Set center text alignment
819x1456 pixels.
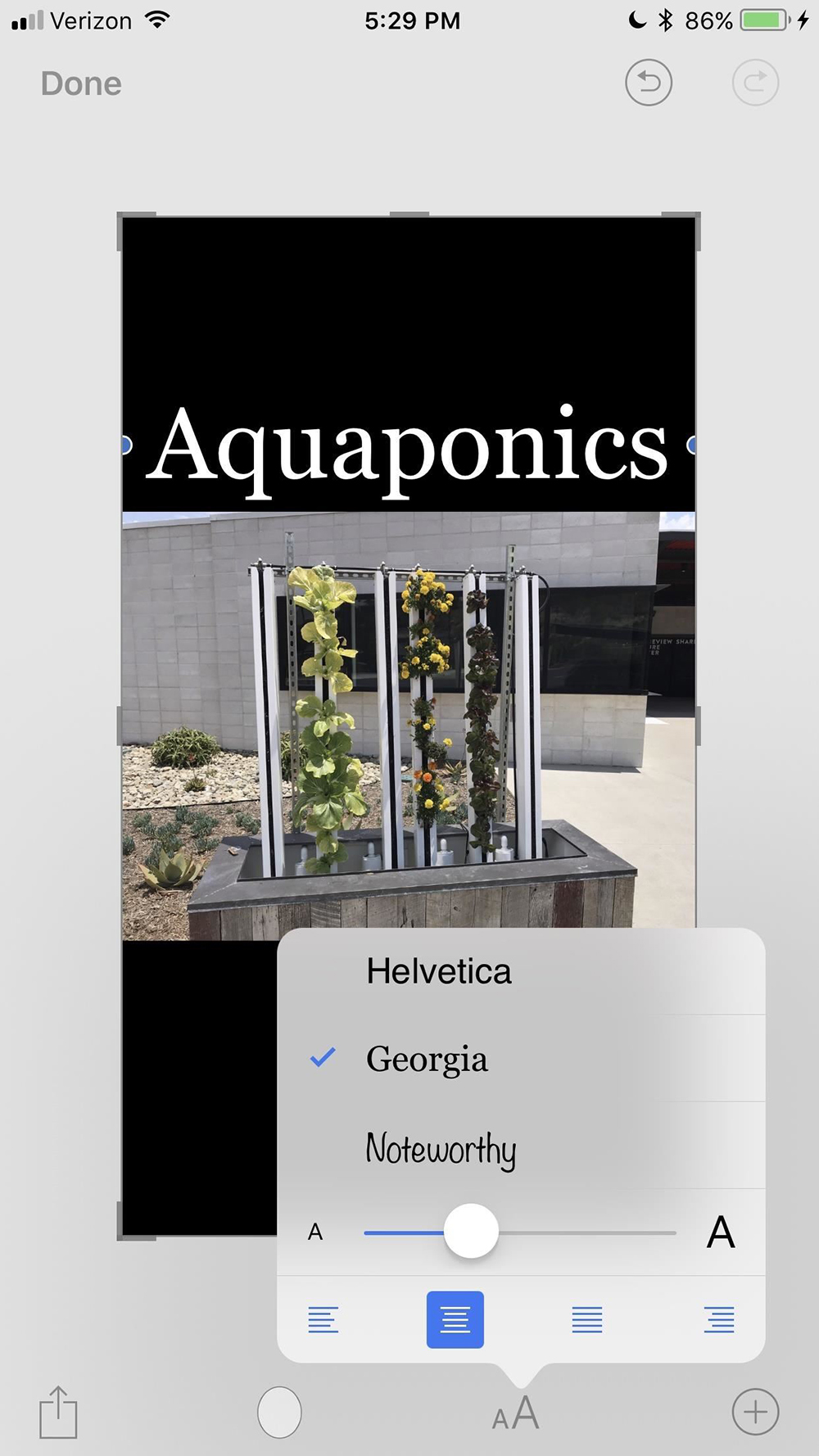click(x=455, y=1319)
